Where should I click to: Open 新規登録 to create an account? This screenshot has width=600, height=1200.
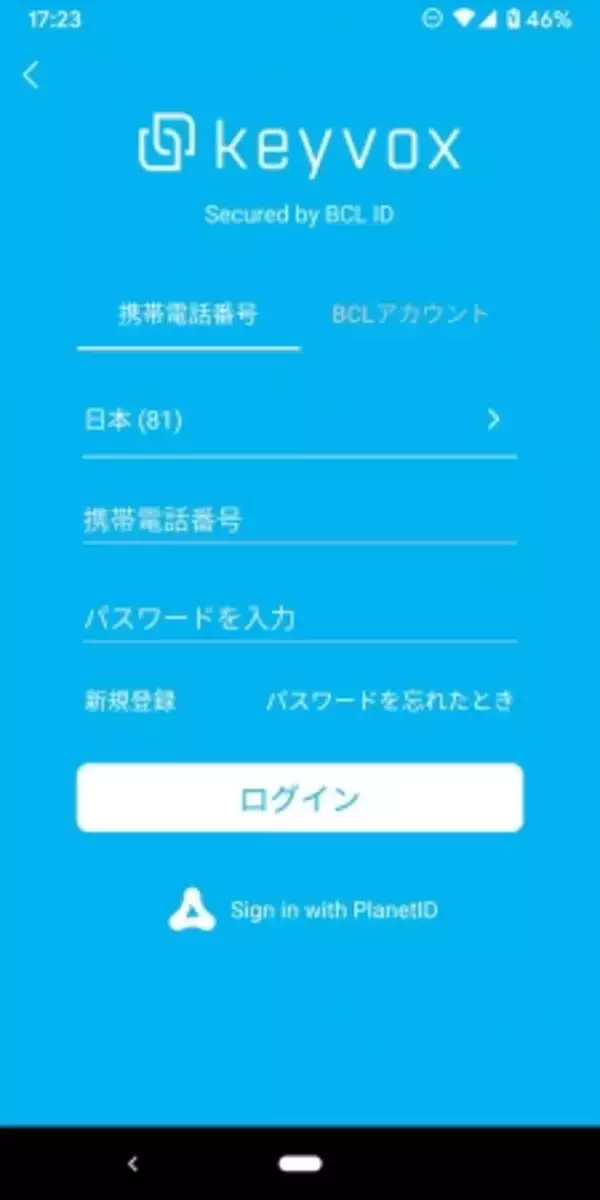[131, 701]
